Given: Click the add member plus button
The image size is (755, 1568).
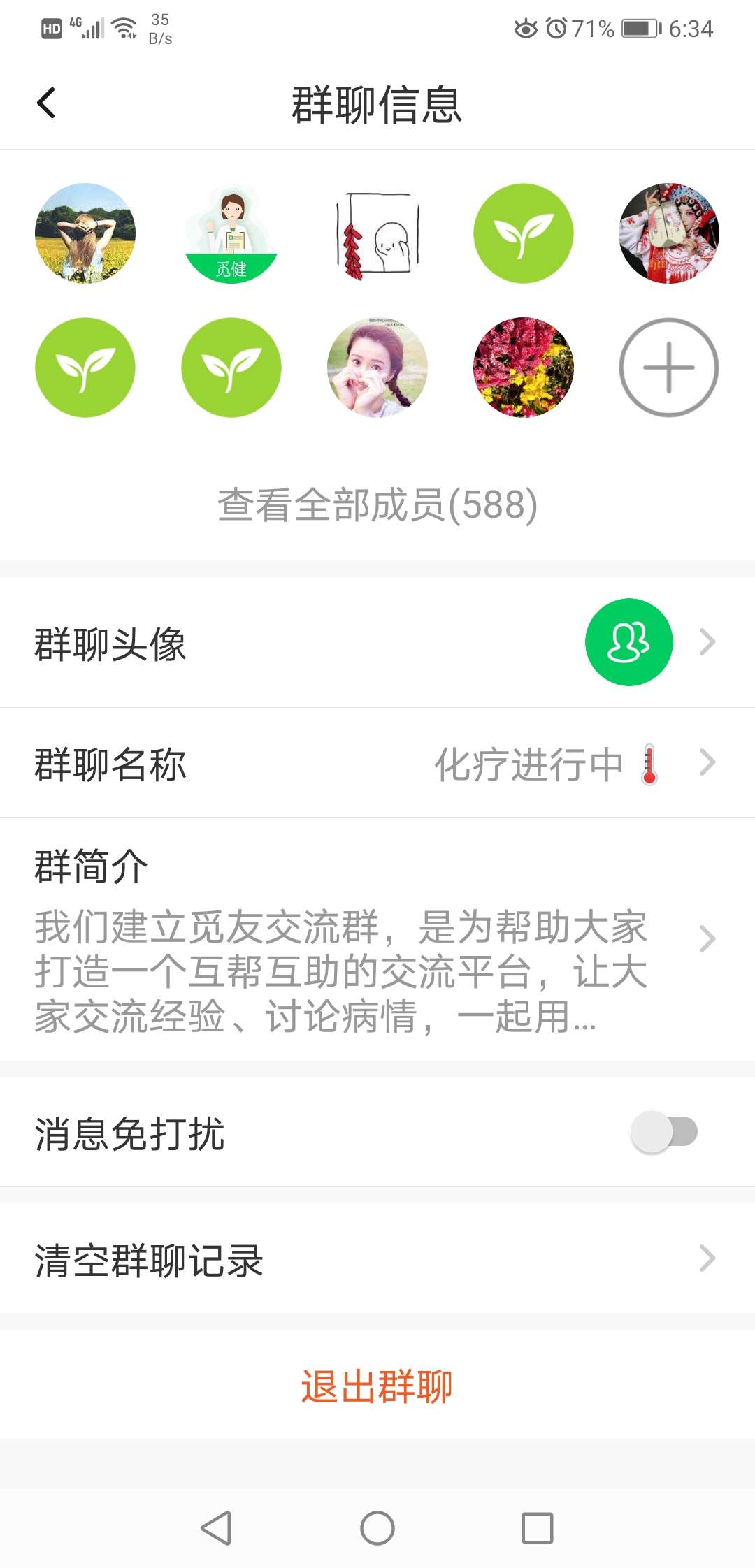Looking at the screenshot, I should [669, 368].
